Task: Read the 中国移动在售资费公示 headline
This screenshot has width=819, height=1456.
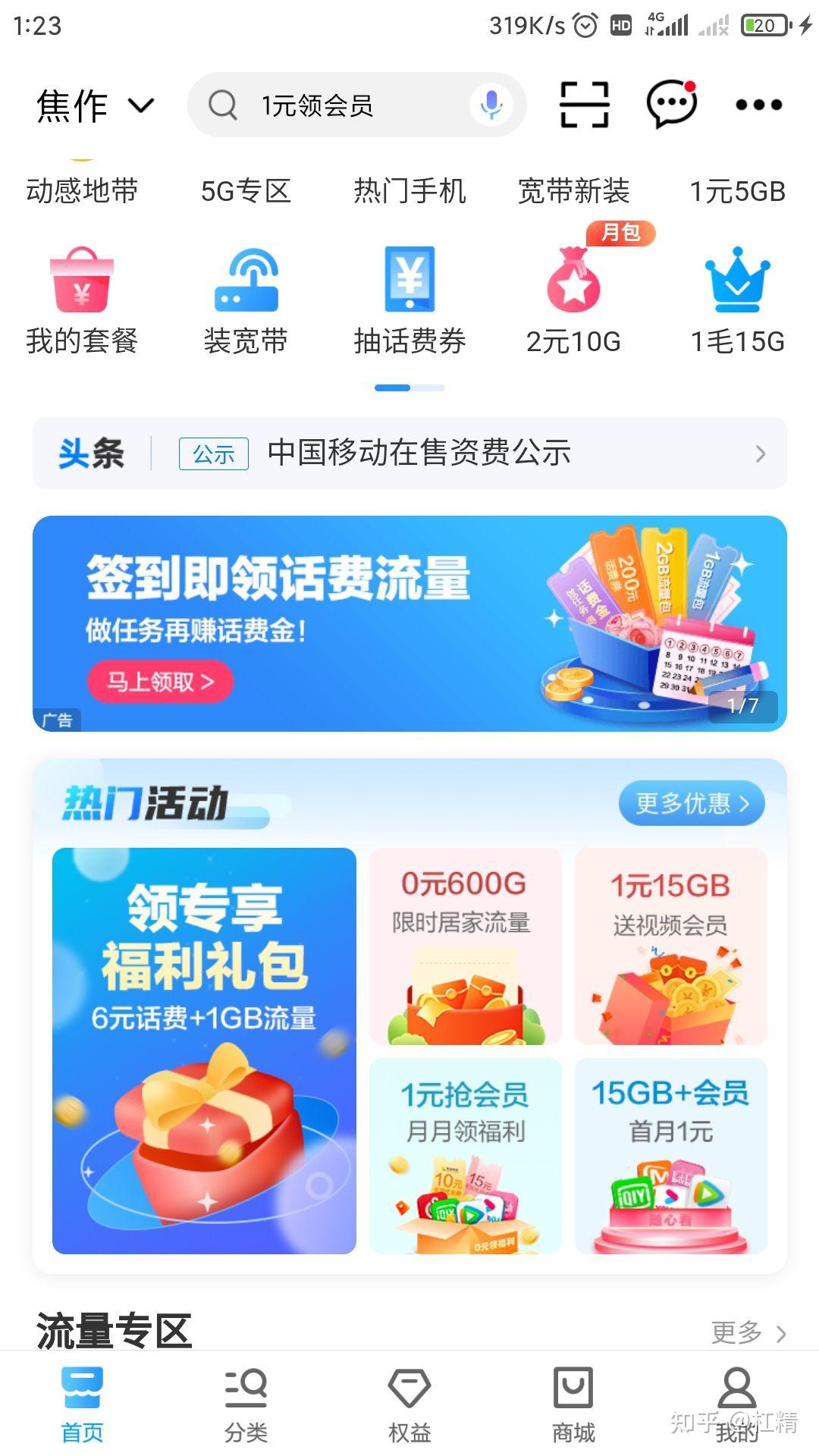Action: pos(419,453)
